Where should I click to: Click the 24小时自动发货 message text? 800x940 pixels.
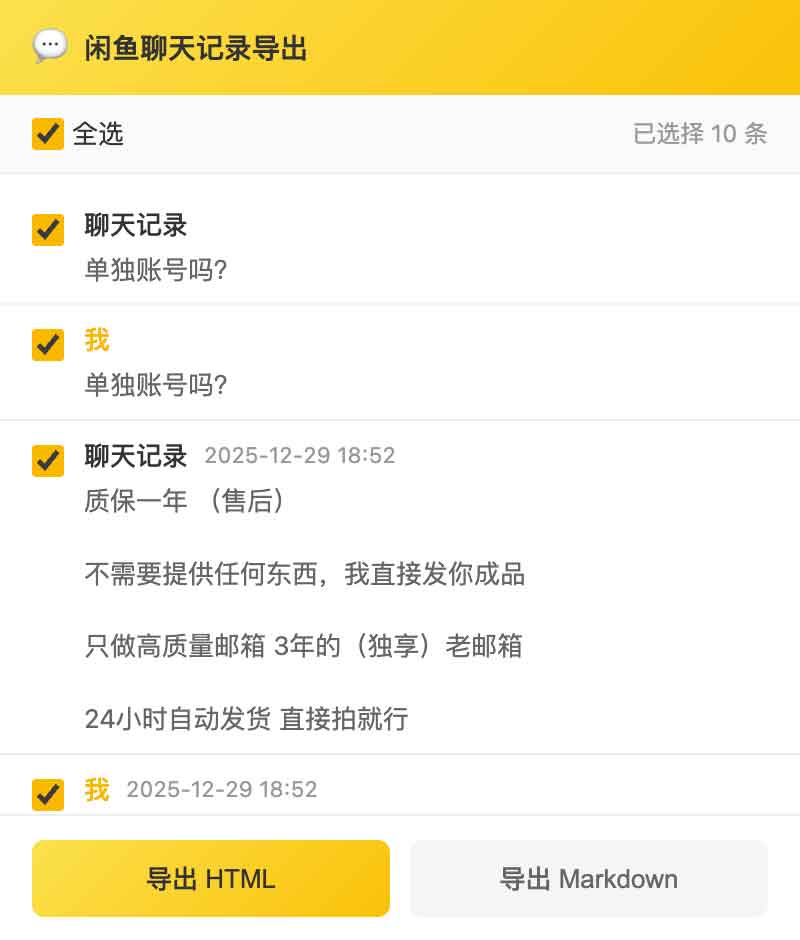tap(245, 719)
